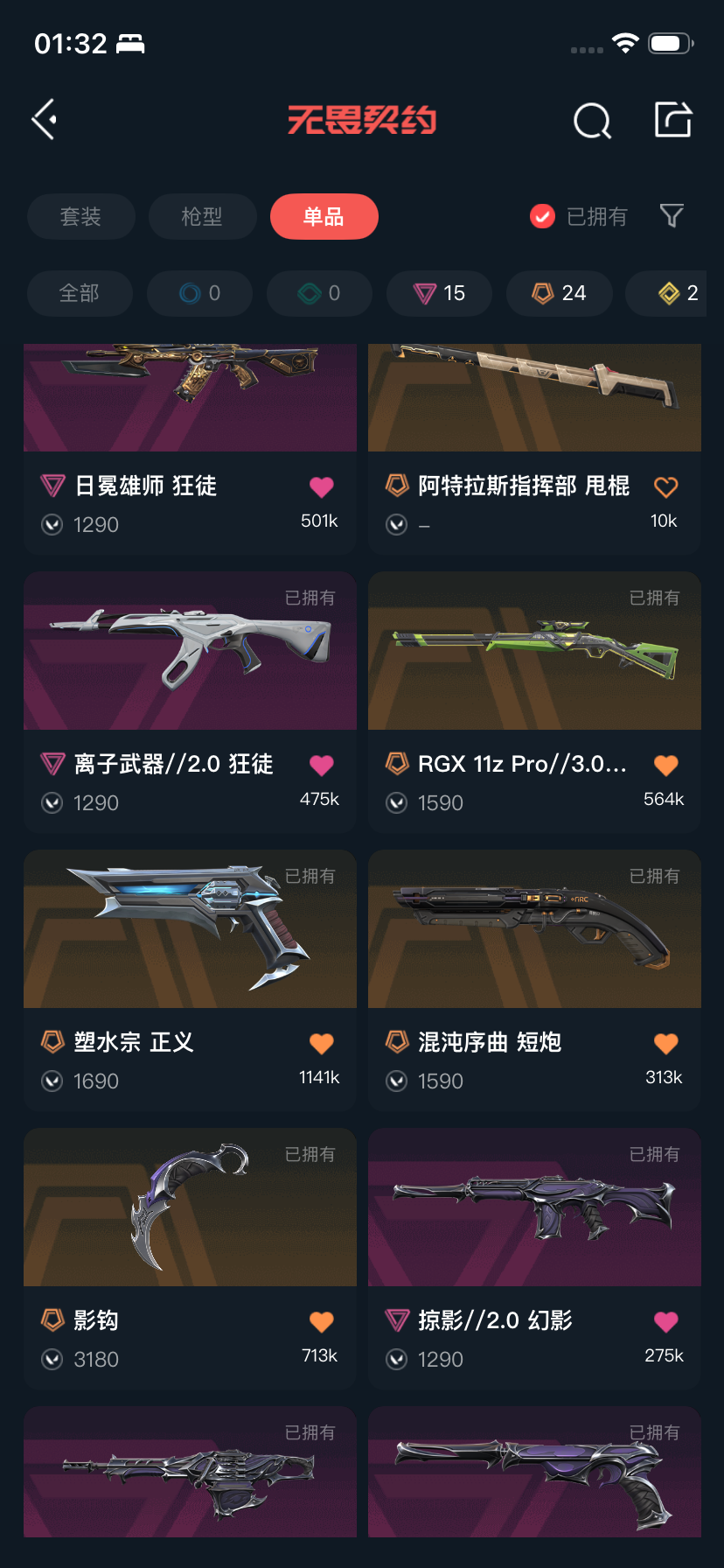Image resolution: width=724 pixels, height=1568 pixels.
Task: Select the 全部 chip
Action: click(x=80, y=293)
